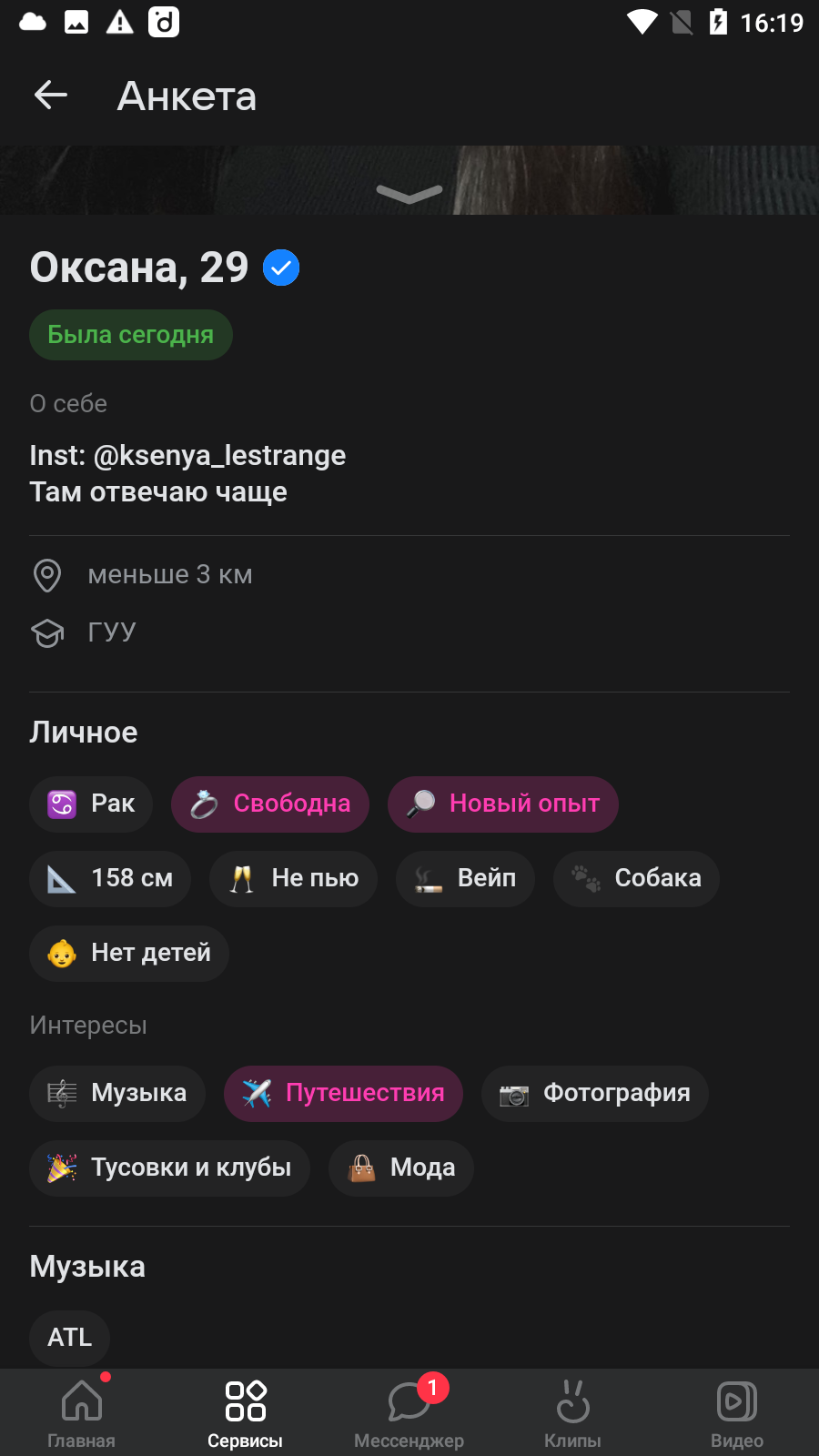This screenshot has height=1456, width=819.
Task: Go back from the Анкета screen
Action: click(51, 95)
